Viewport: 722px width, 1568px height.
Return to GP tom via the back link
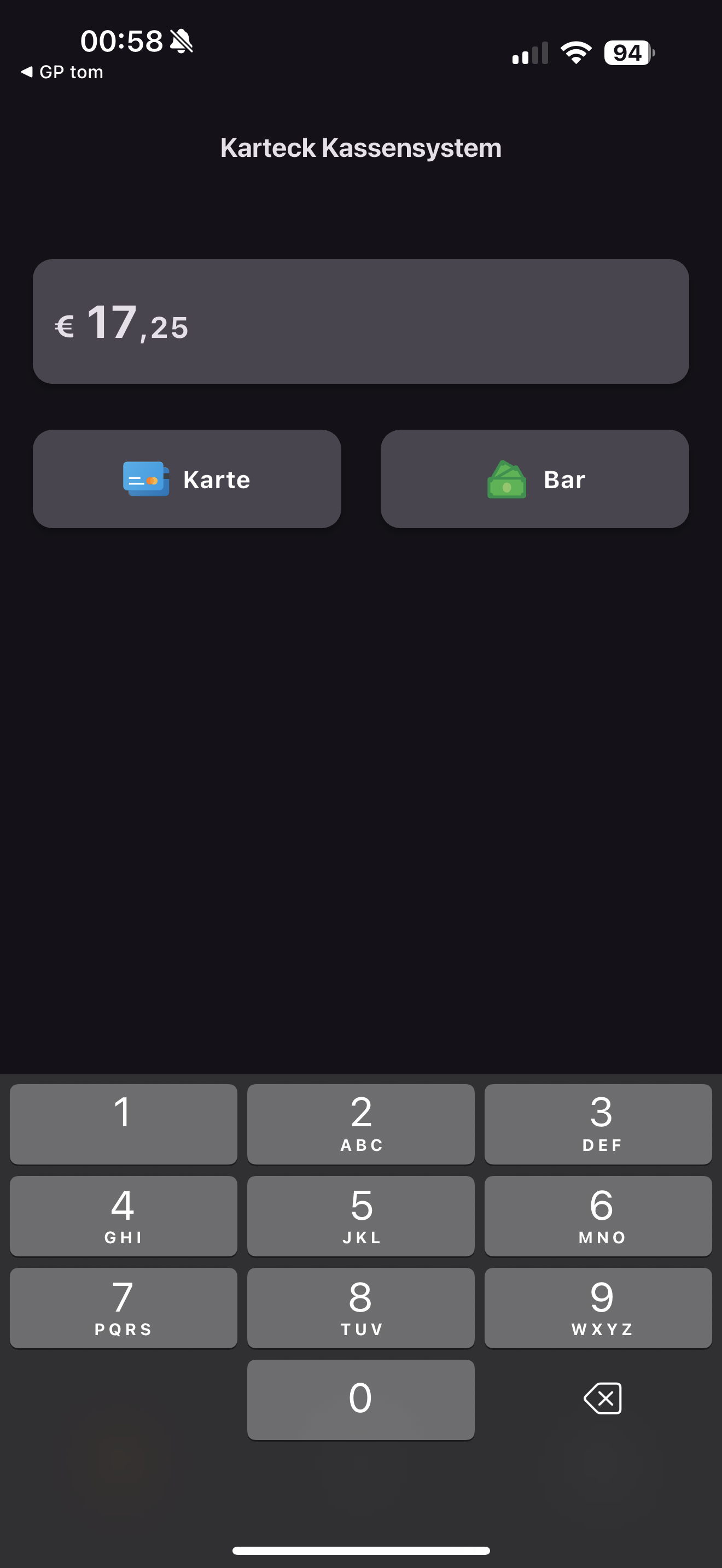(61, 72)
